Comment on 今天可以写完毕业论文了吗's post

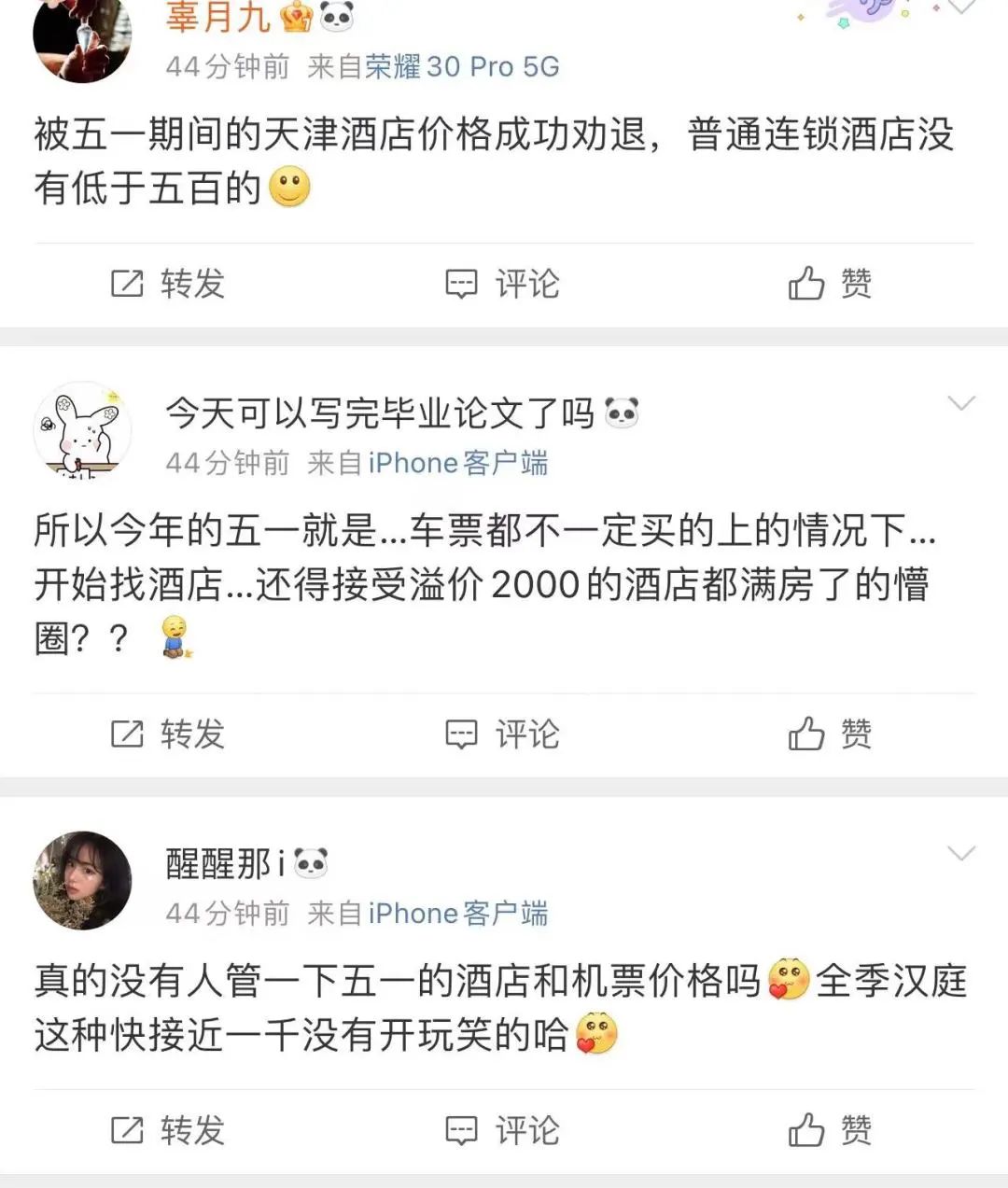(502, 734)
